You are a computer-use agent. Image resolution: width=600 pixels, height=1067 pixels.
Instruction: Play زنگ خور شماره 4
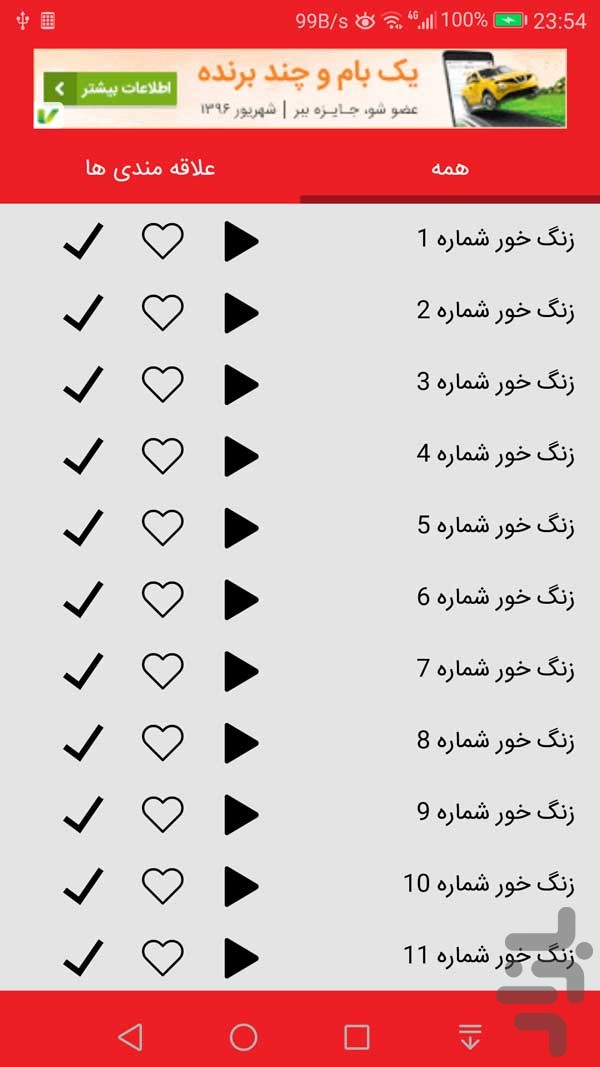[241, 456]
